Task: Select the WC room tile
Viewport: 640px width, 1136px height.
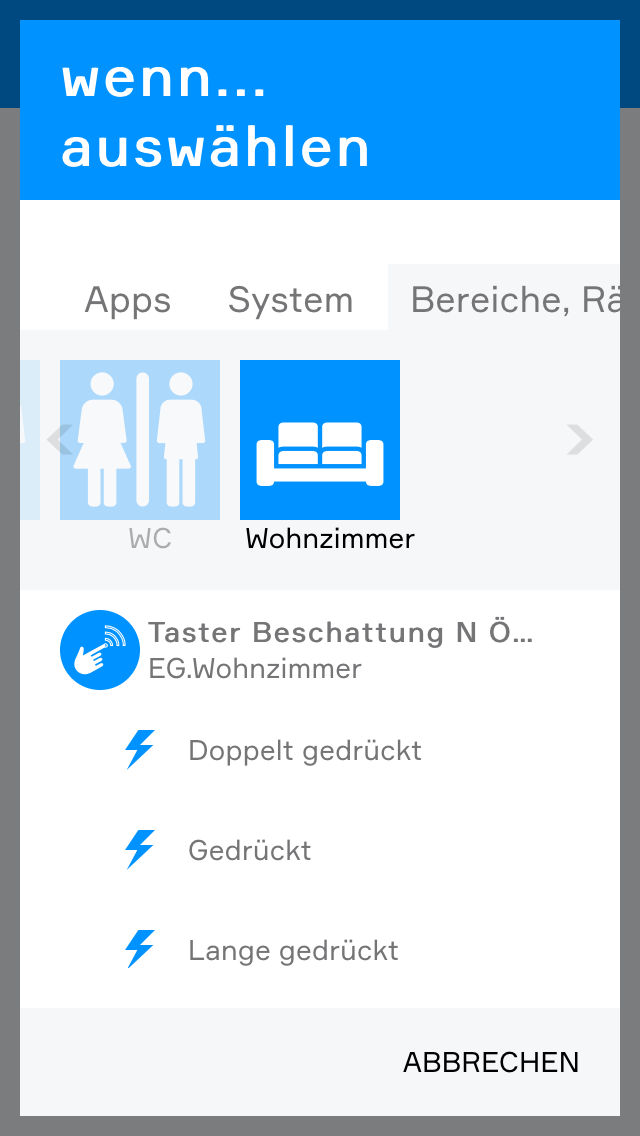Action: [140, 440]
